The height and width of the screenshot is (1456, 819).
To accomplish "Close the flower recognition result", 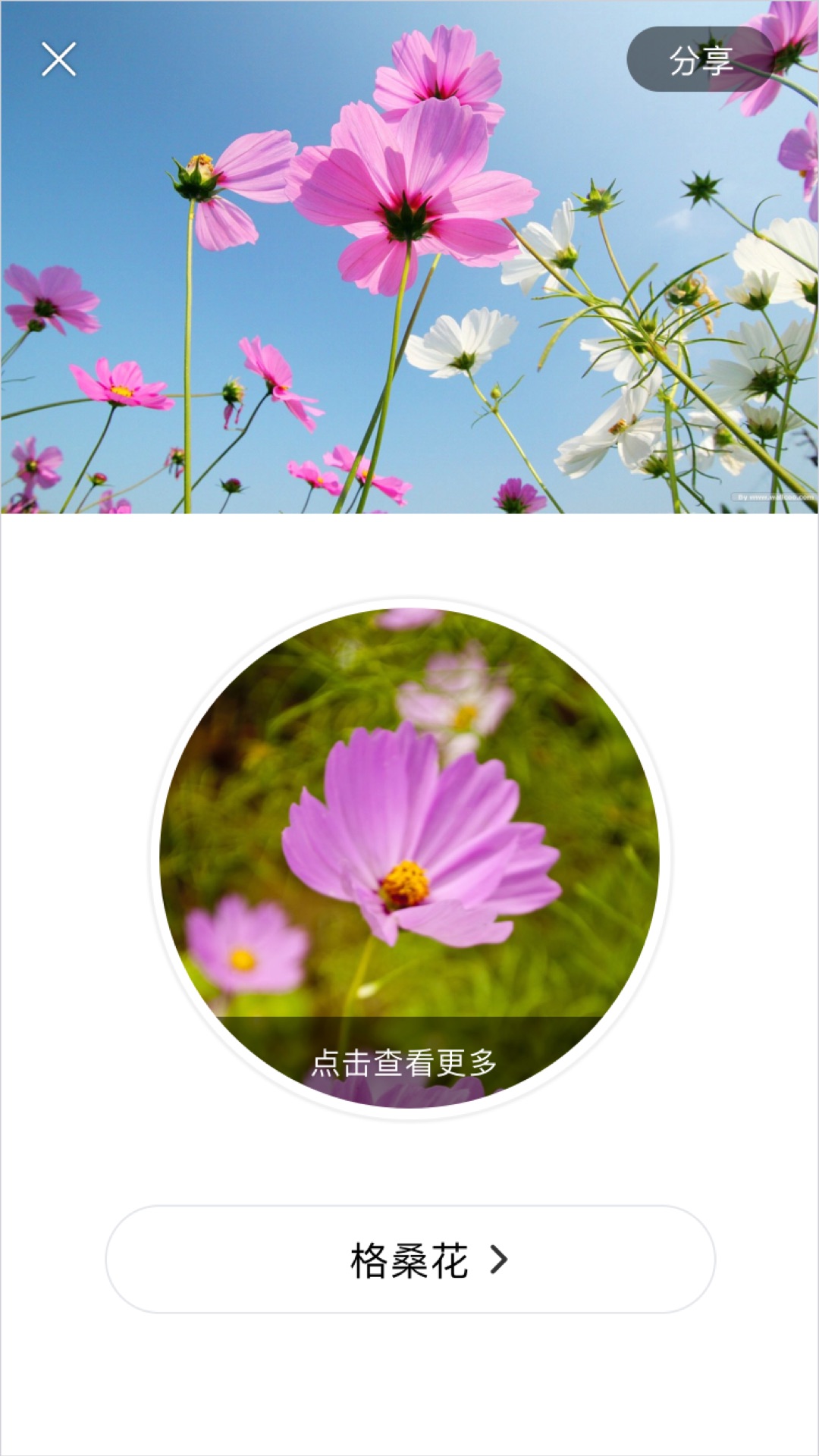I will (x=58, y=59).
